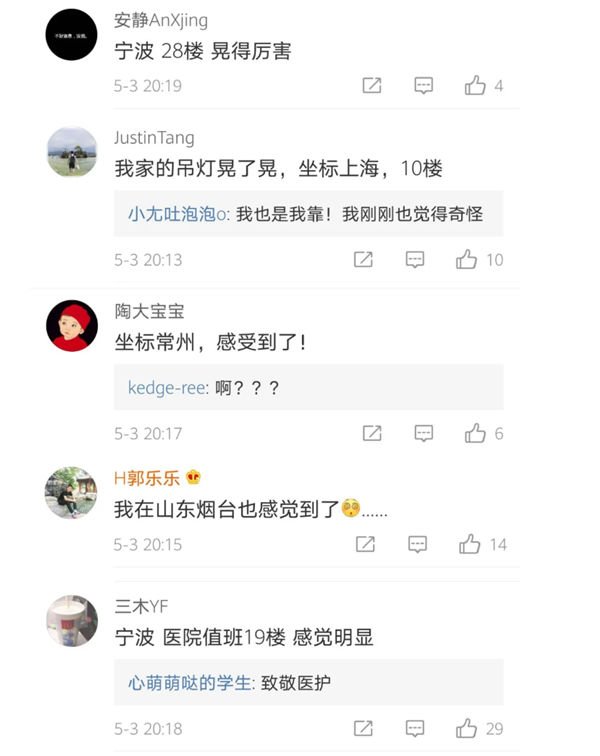Image resolution: width=600 pixels, height=756 pixels.
Task: Forward 三木YF's comment
Action: [x=363, y=729]
